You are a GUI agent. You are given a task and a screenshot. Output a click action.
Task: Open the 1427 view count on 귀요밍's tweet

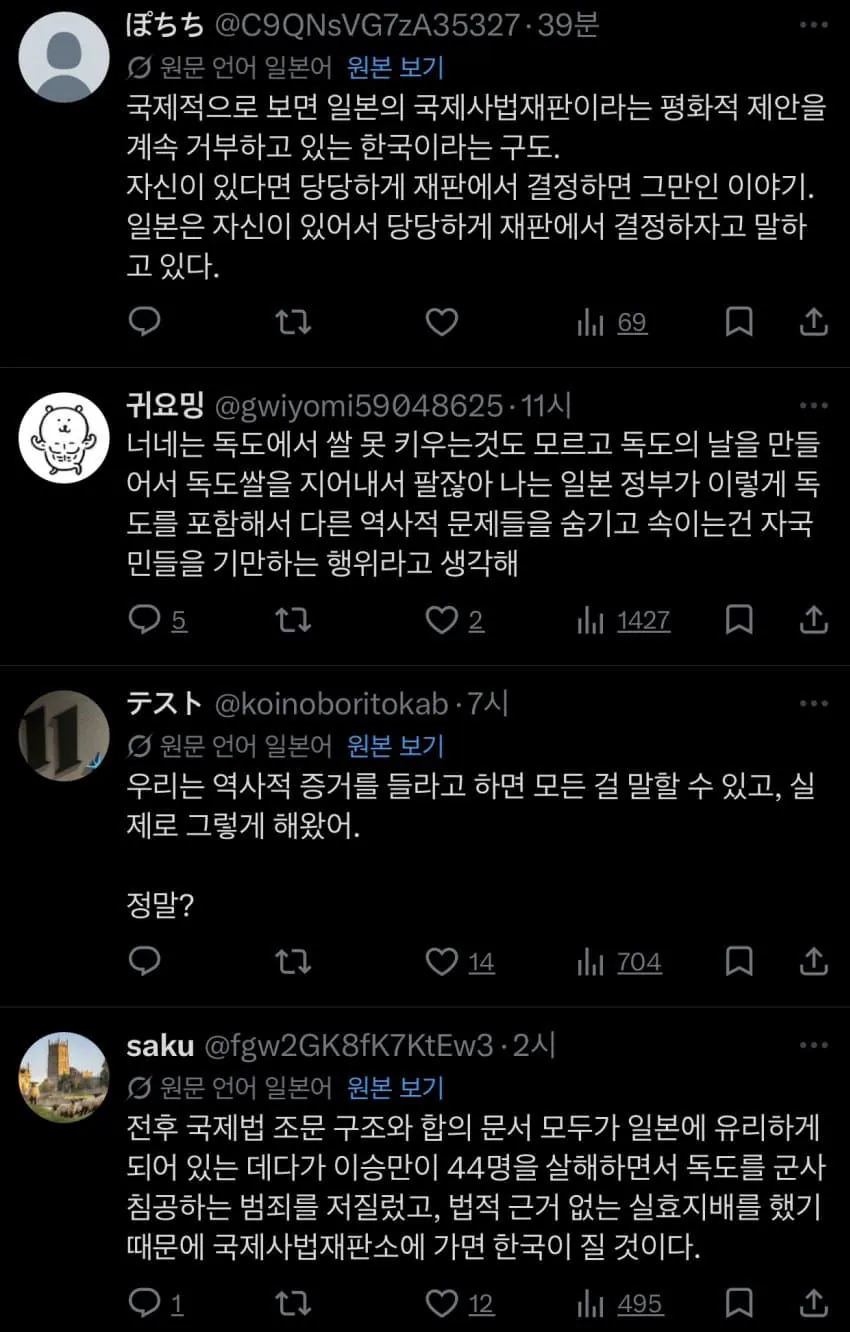pyautogui.click(x=644, y=620)
